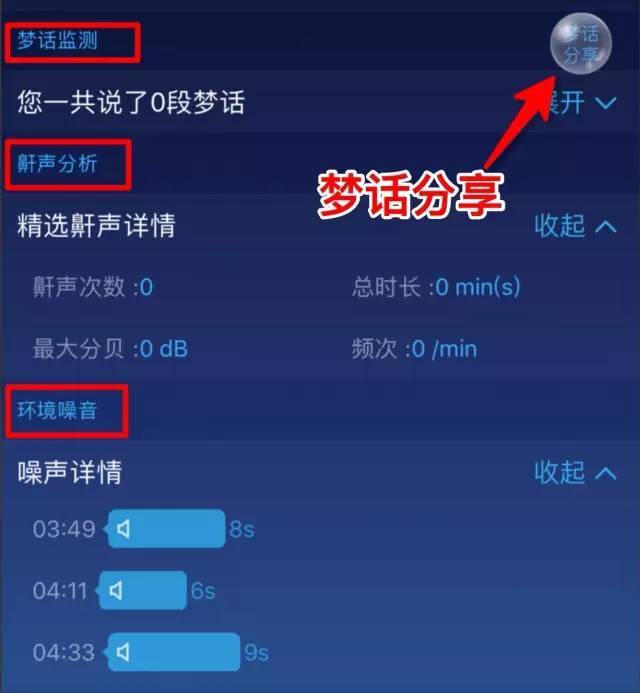Expand the 梦话 list with 展开
The height and width of the screenshot is (693, 640).
click(579, 101)
